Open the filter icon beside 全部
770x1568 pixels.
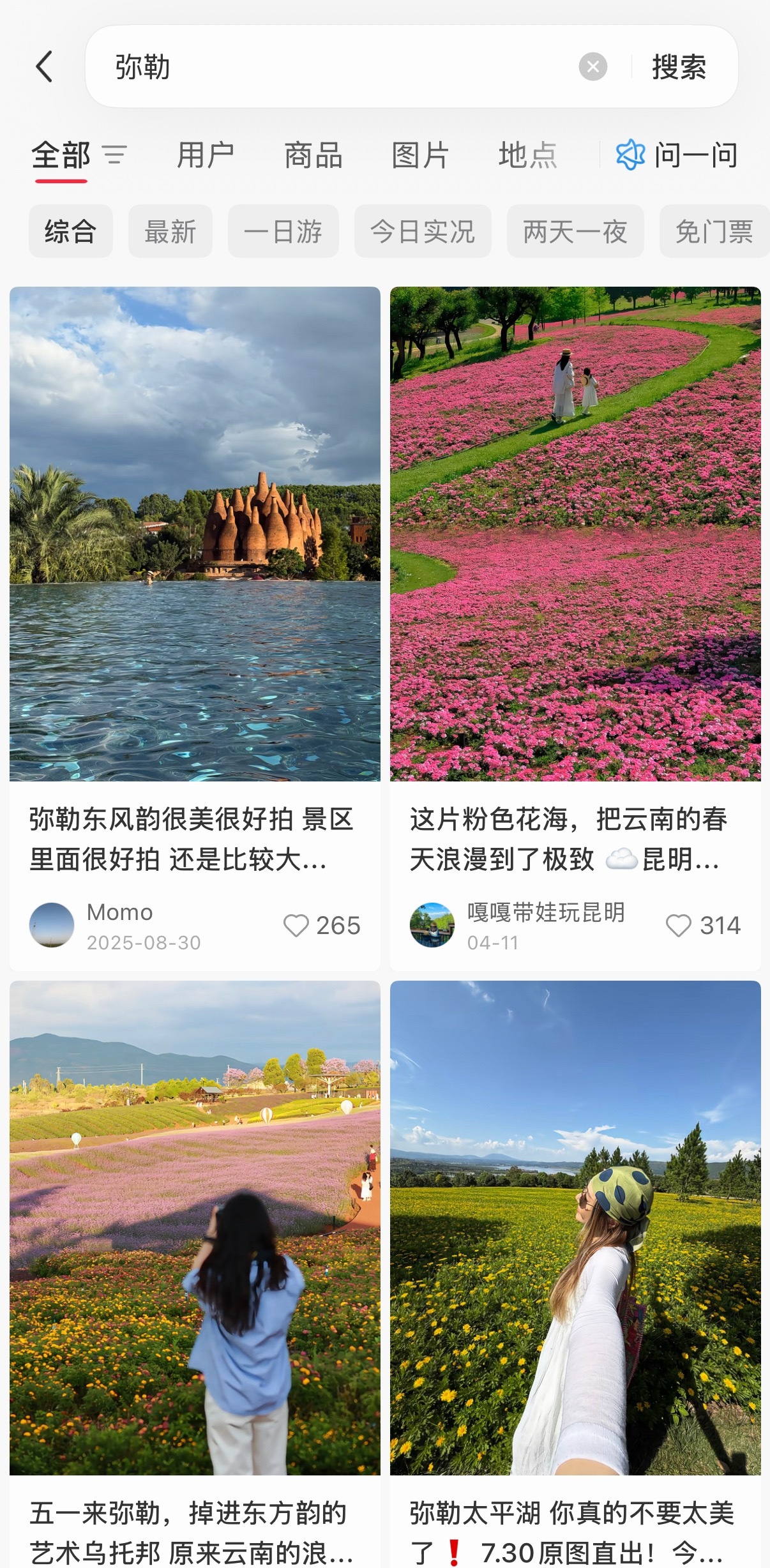coord(115,155)
